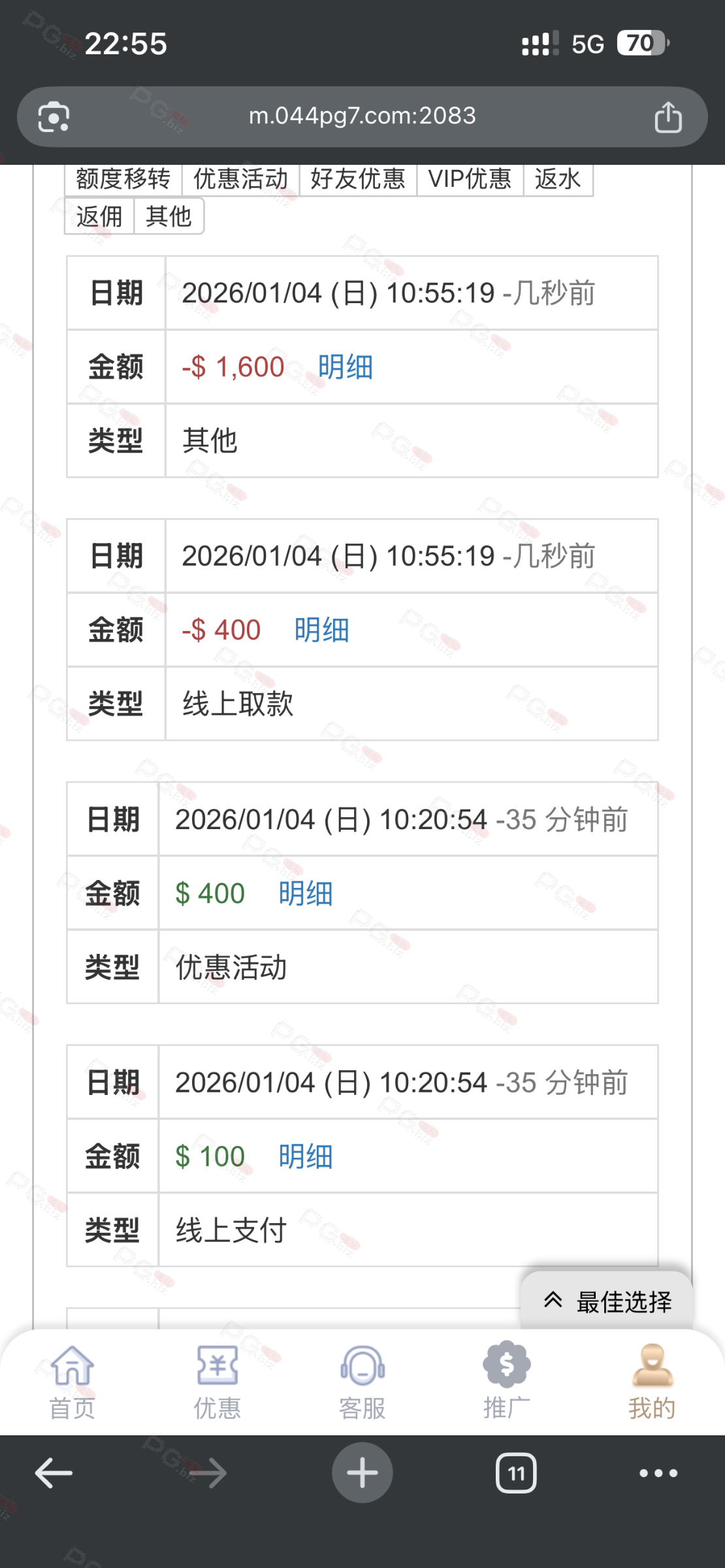
Task: Open the browser tab switcher showing 11
Action: 516,1473
